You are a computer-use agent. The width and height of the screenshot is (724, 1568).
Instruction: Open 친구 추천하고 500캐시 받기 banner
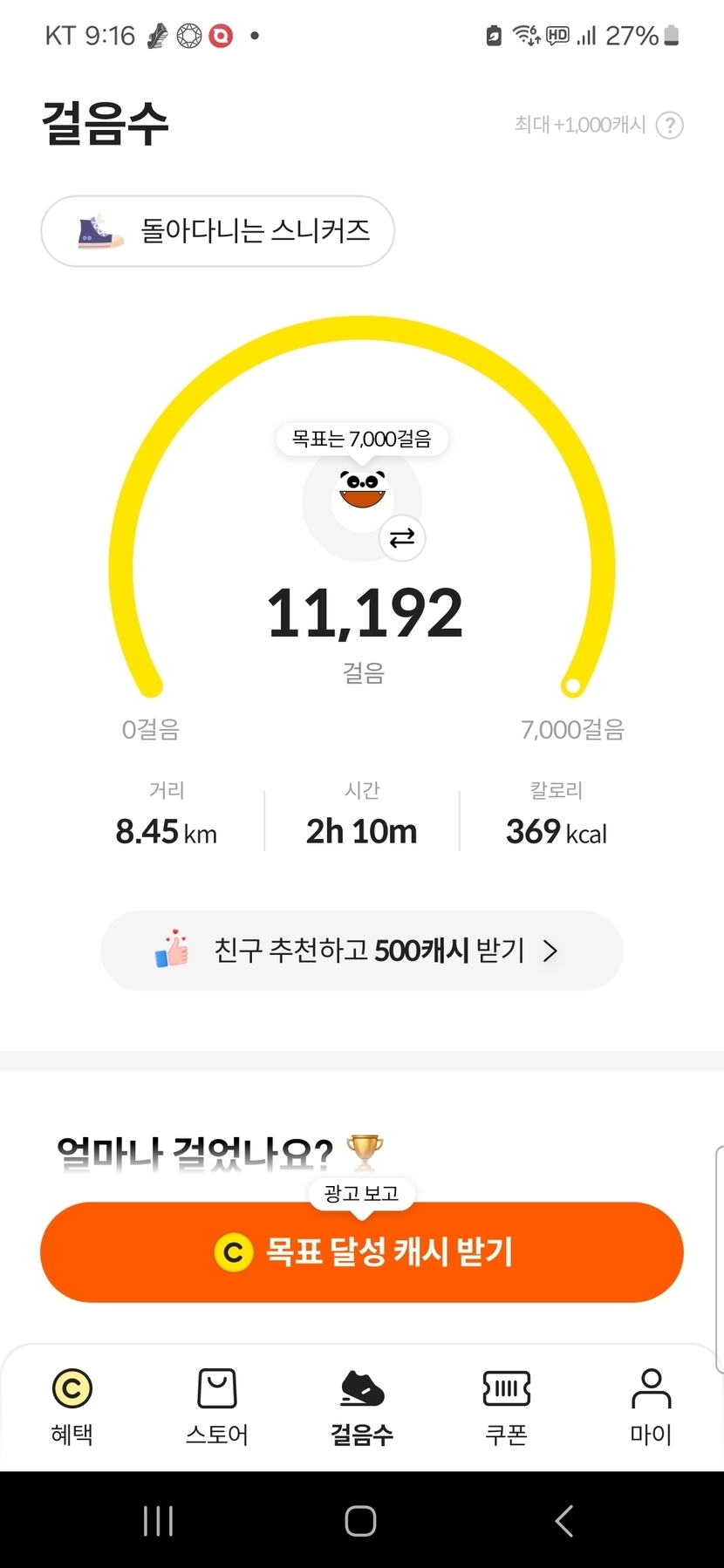coord(361,950)
